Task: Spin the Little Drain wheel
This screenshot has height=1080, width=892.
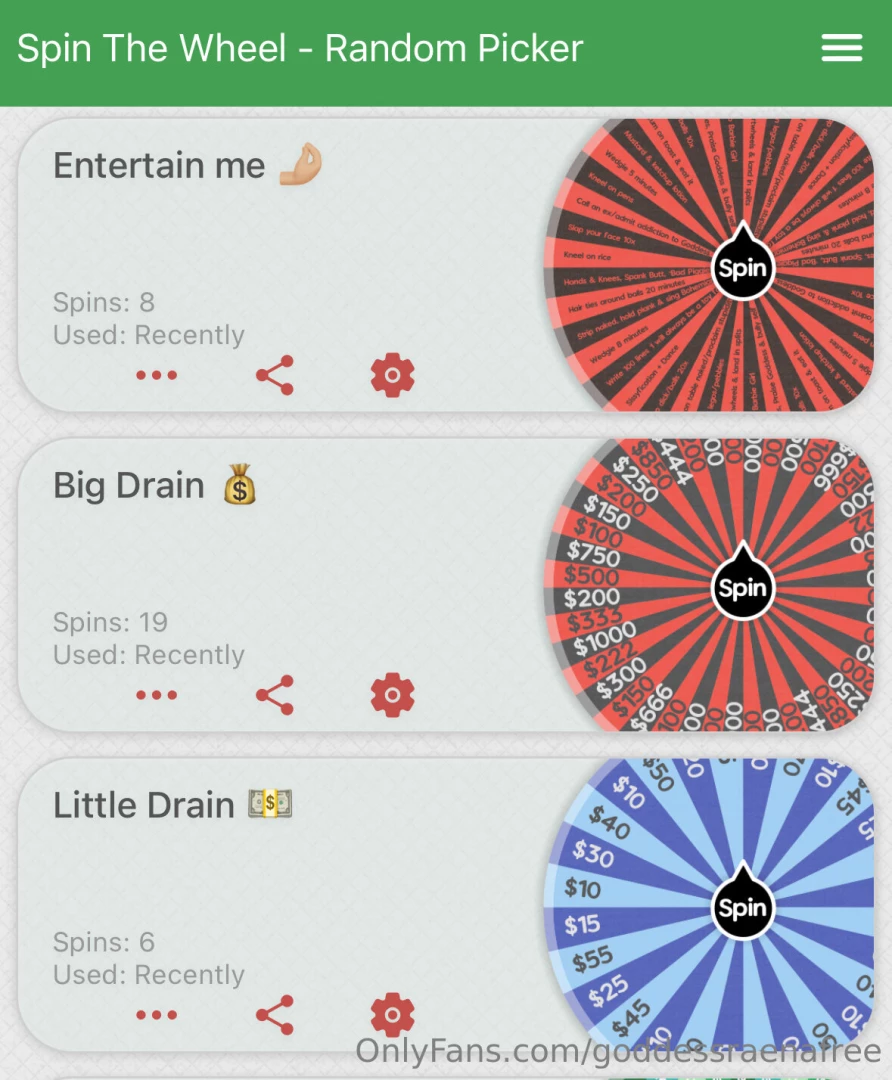Action: coord(742,907)
